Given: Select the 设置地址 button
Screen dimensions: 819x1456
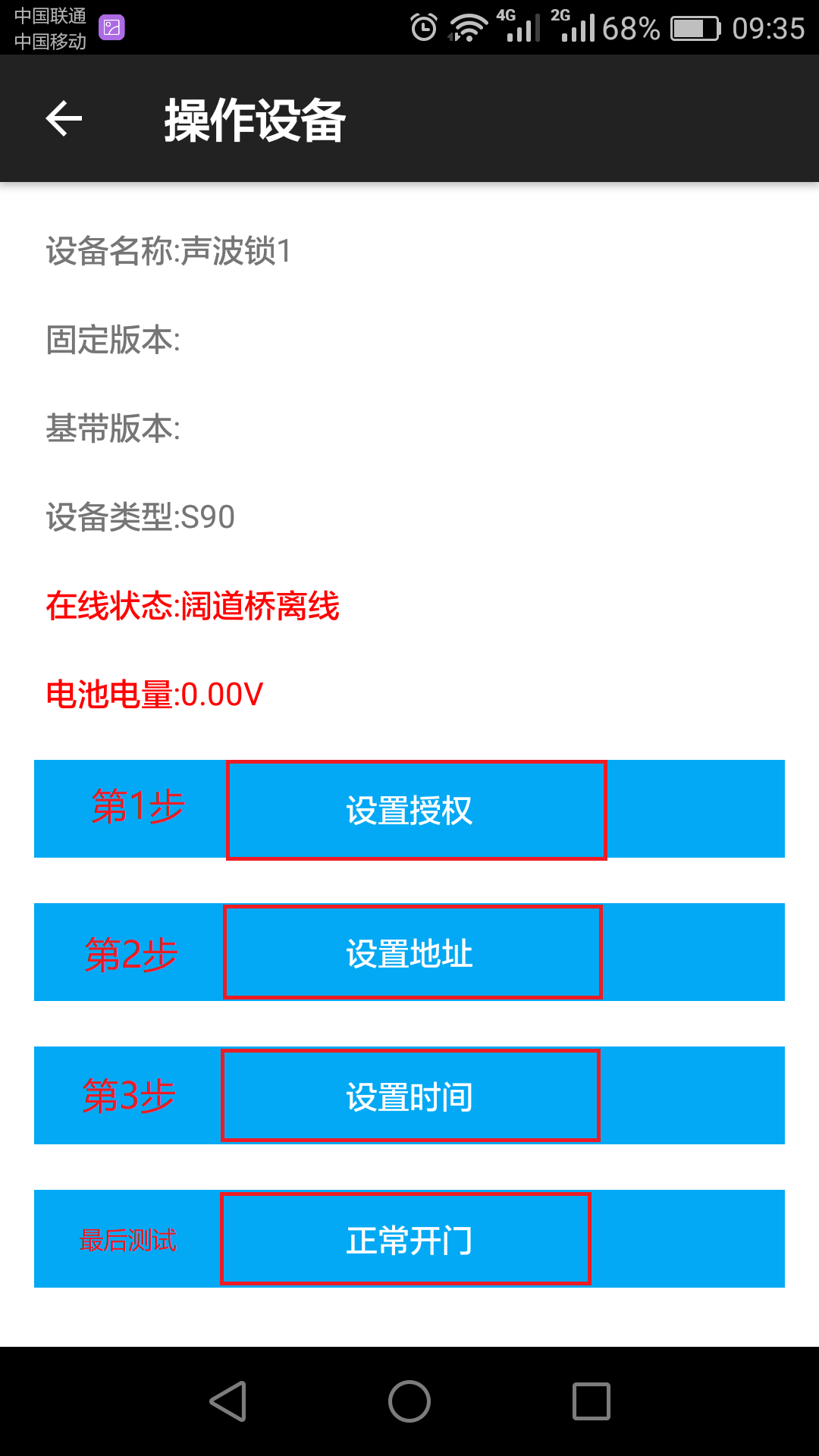Looking at the screenshot, I should click(x=413, y=952).
